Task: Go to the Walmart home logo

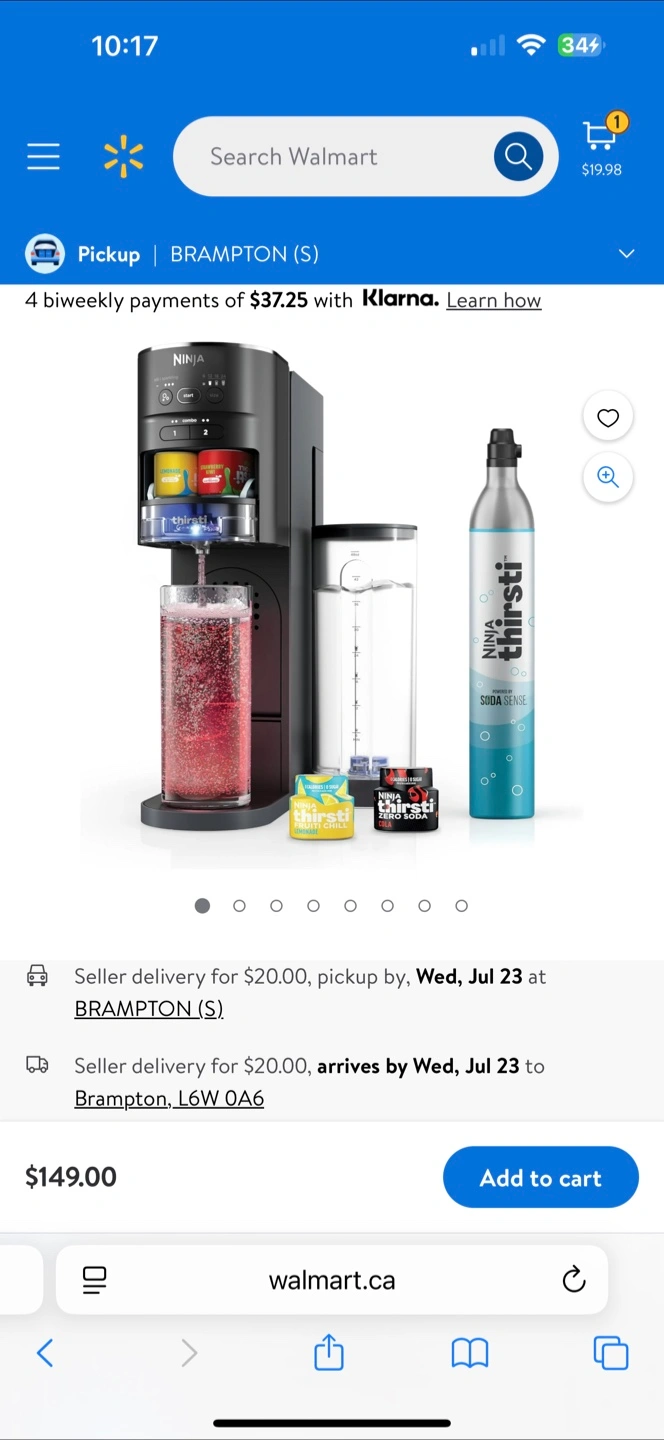Action: pyautogui.click(x=124, y=157)
